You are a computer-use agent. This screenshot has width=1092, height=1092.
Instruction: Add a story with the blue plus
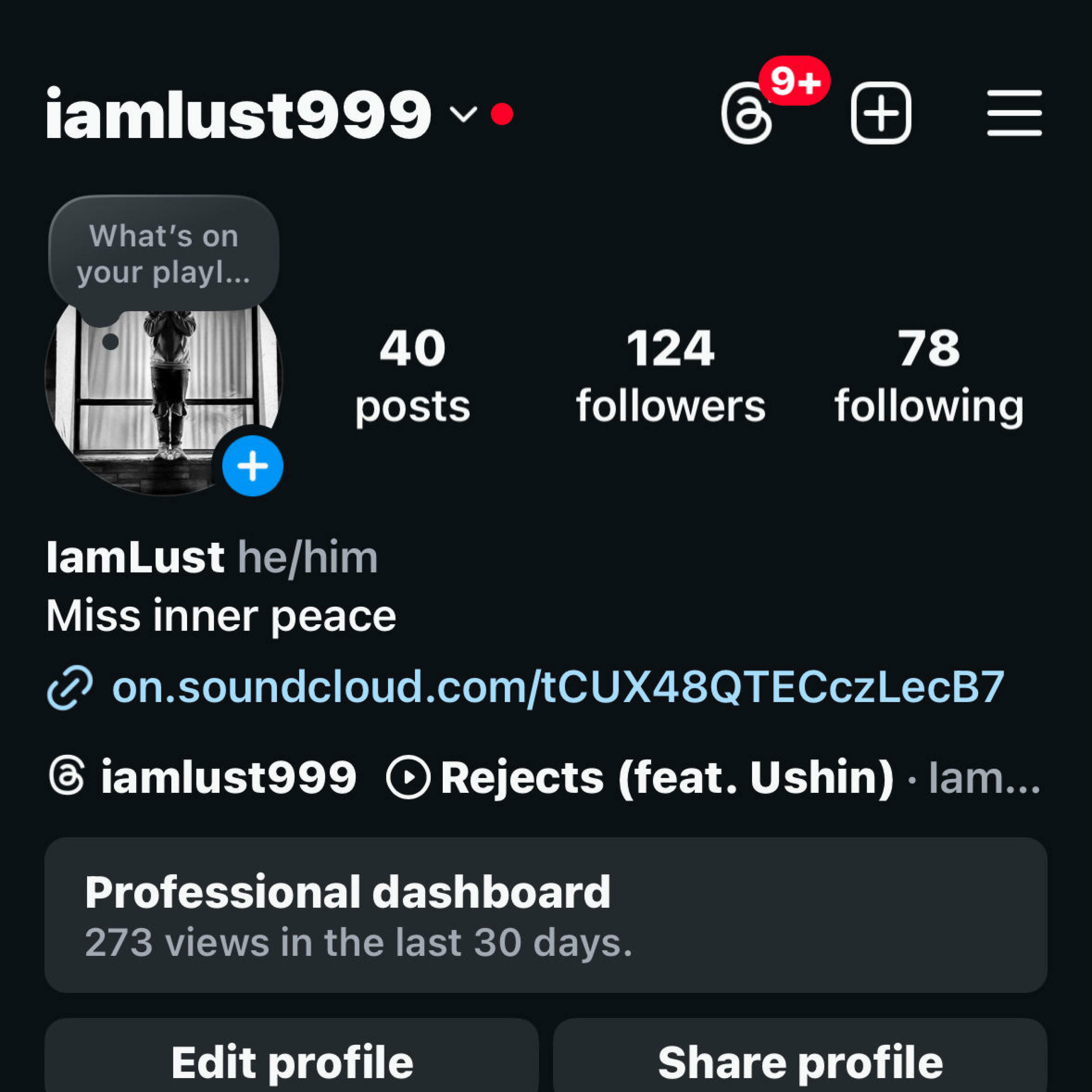tap(252, 466)
